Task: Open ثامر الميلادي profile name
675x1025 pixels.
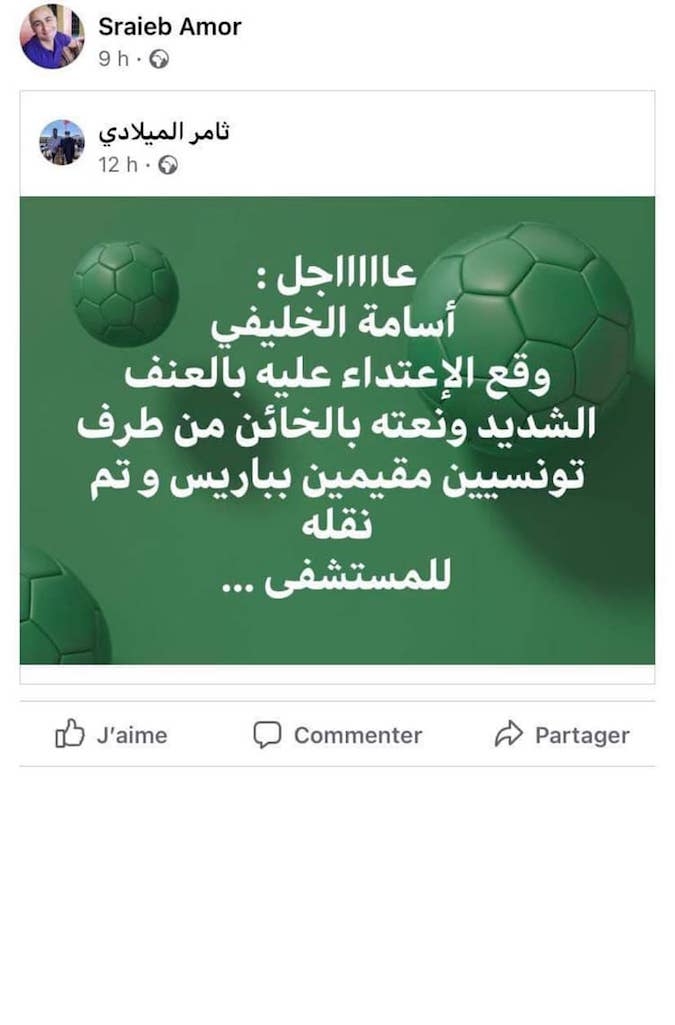Action: coord(163,132)
